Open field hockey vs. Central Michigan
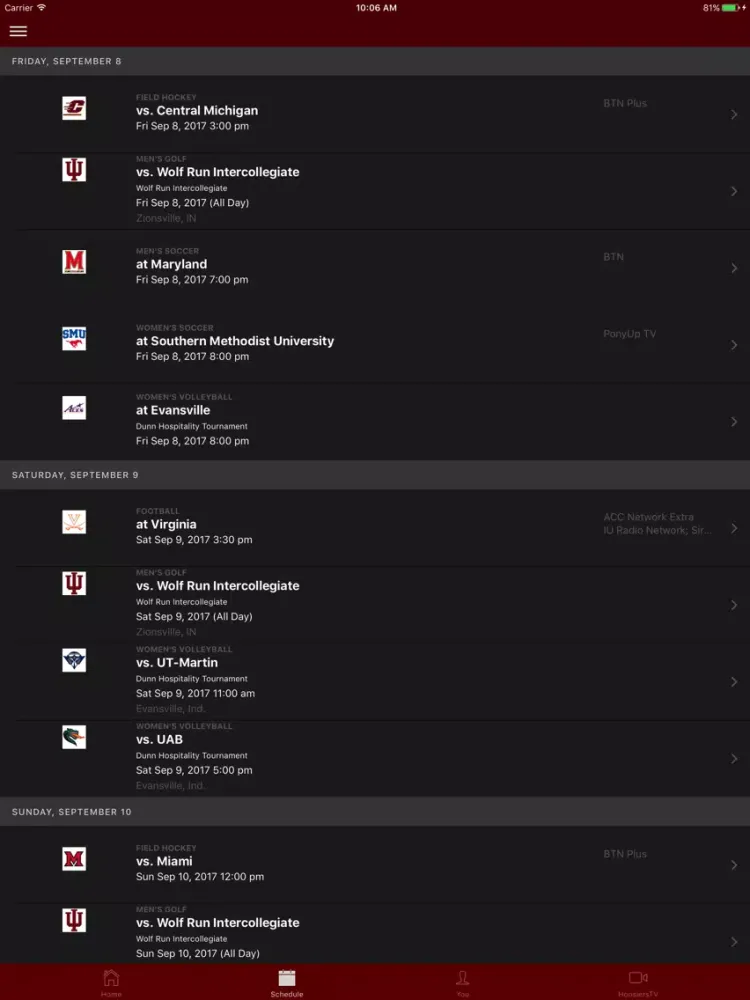The height and width of the screenshot is (1000, 750). (375, 114)
